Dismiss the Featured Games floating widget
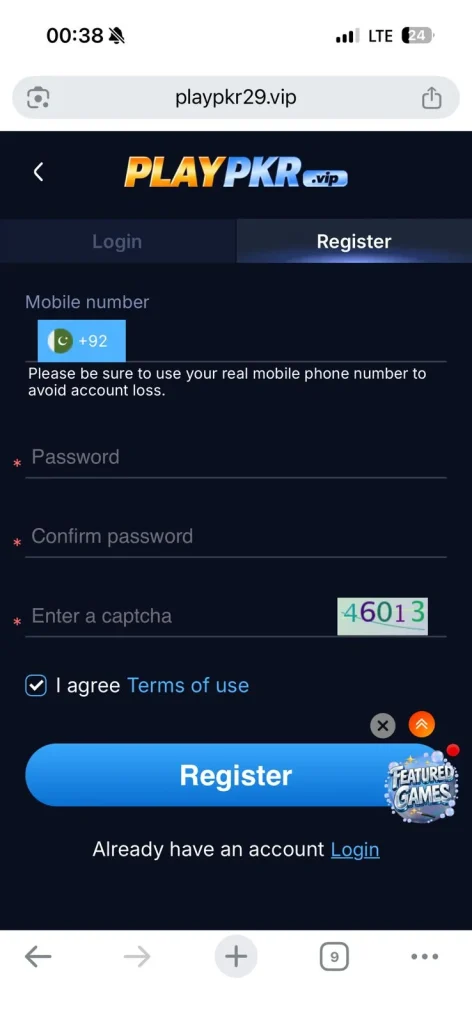This screenshot has width=472, height=1024. click(x=383, y=726)
